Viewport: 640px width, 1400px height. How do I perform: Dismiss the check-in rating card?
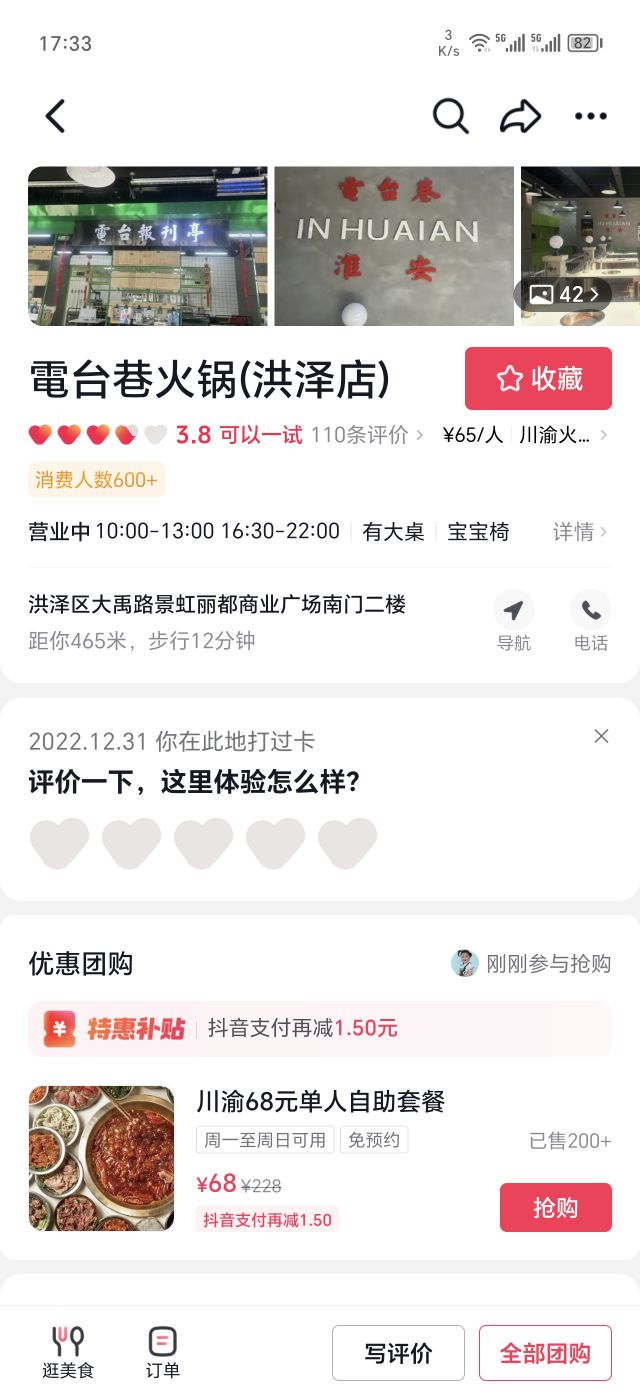(x=601, y=736)
